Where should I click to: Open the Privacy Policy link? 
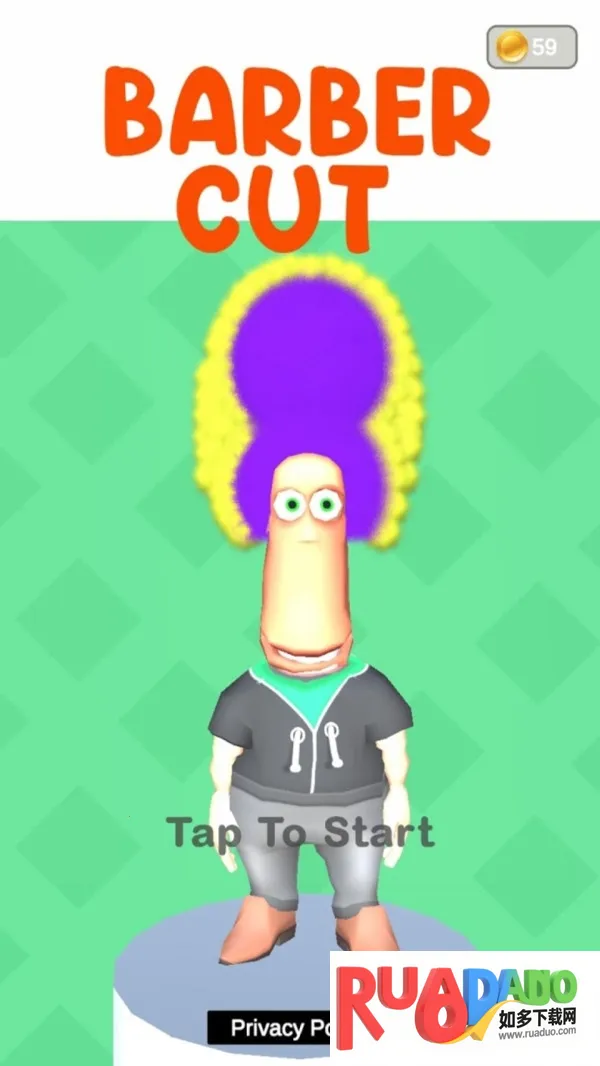click(270, 1027)
